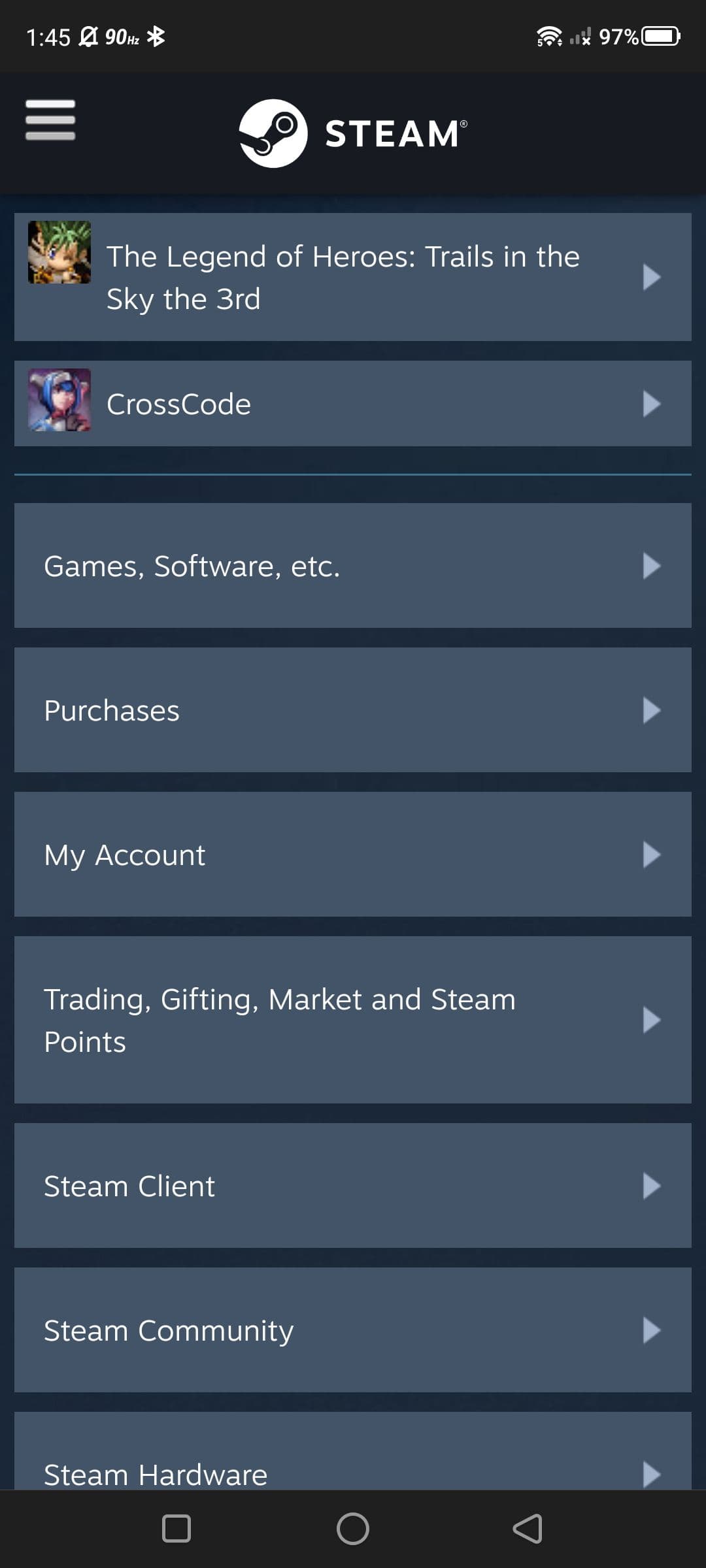Open Steam Community help section

pyautogui.click(x=353, y=1330)
